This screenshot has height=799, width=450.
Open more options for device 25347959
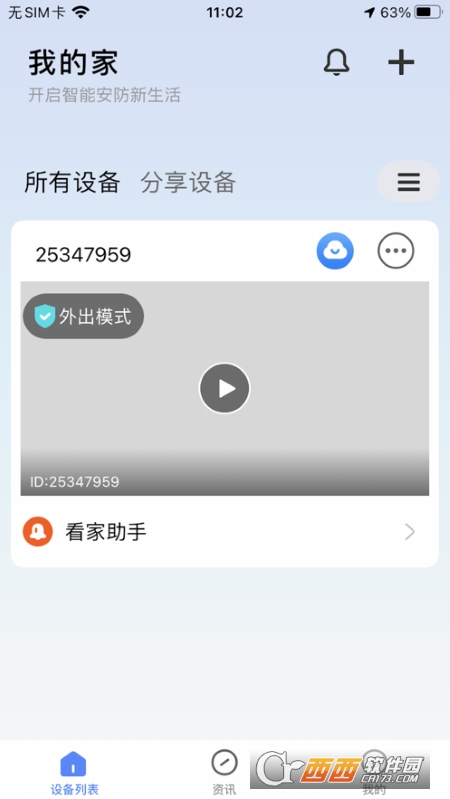coord(396,251)
